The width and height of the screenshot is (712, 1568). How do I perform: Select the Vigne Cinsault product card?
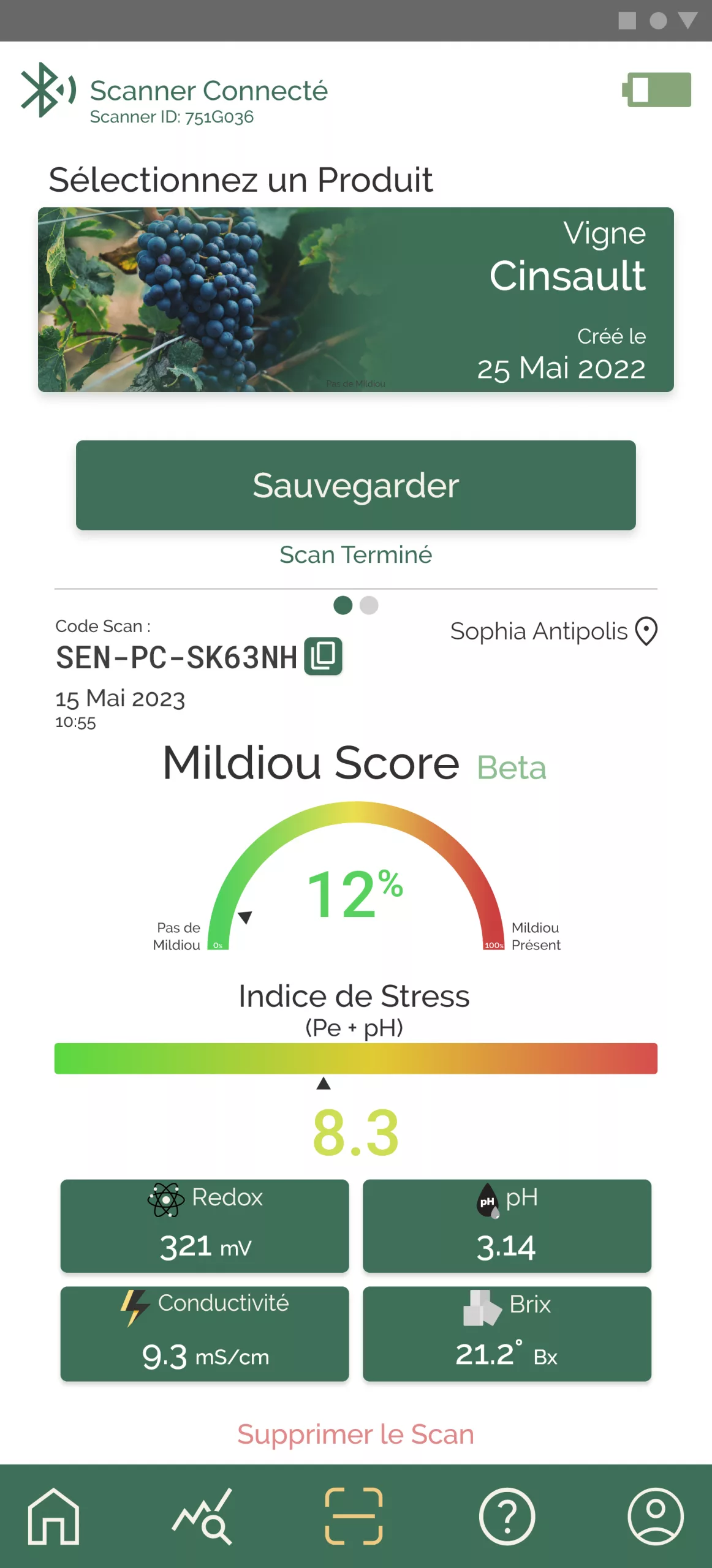[x=355, y=300]
